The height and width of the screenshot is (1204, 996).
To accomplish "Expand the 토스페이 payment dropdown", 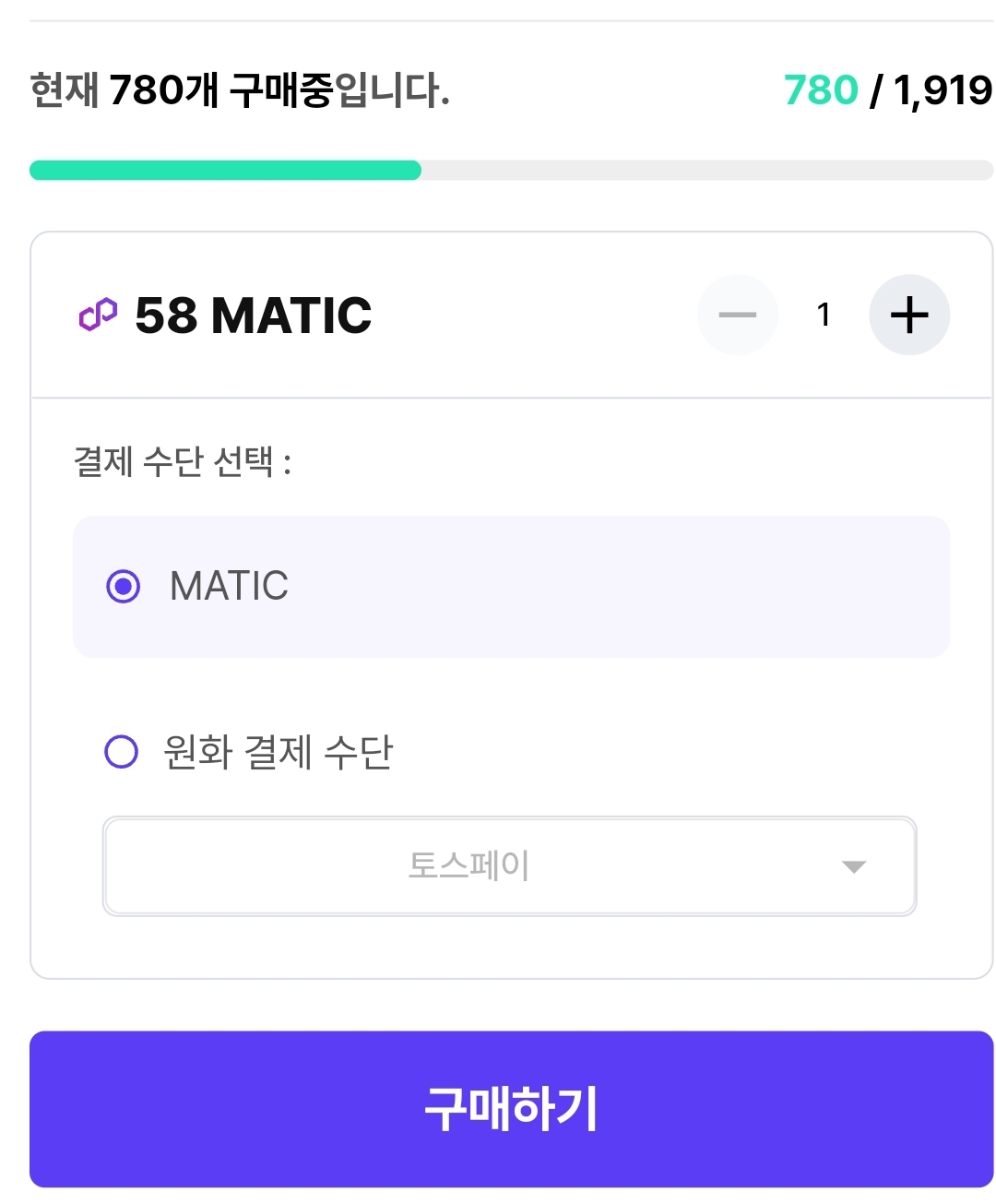I will (x=509, y=865).
